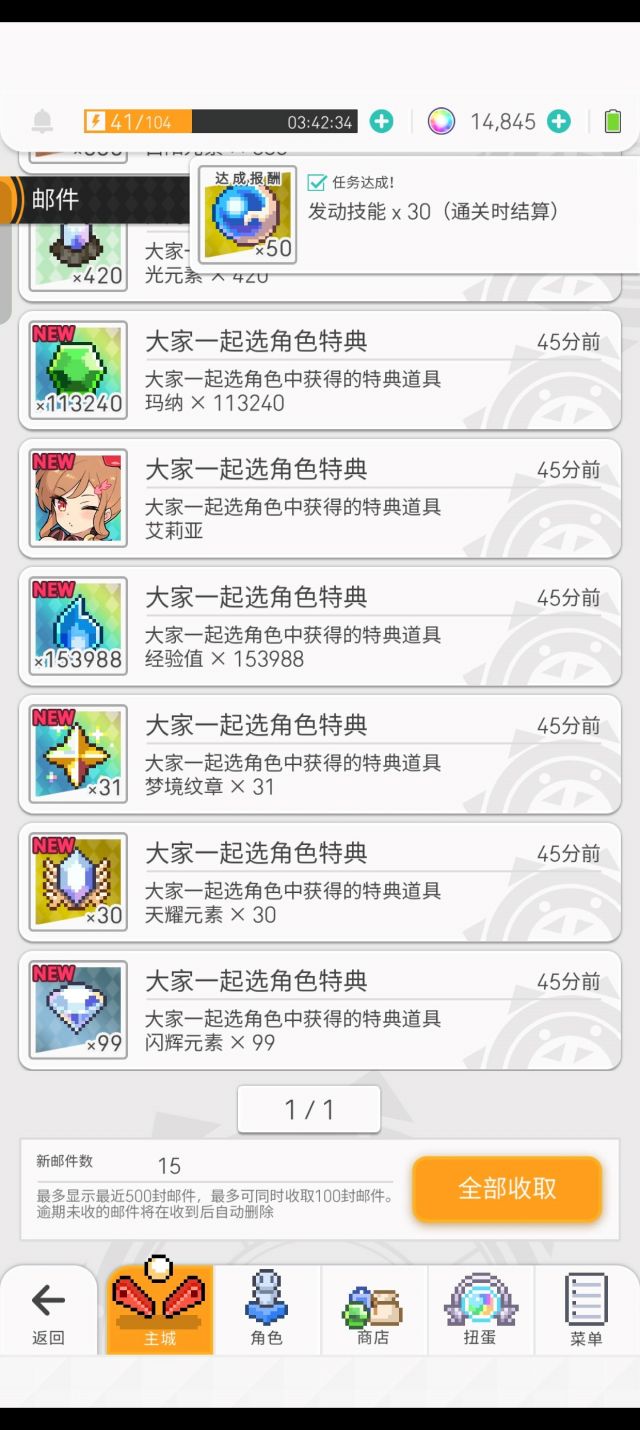Collect all mail with 全部收取
640x1430 pixels.
[507, 1188]
